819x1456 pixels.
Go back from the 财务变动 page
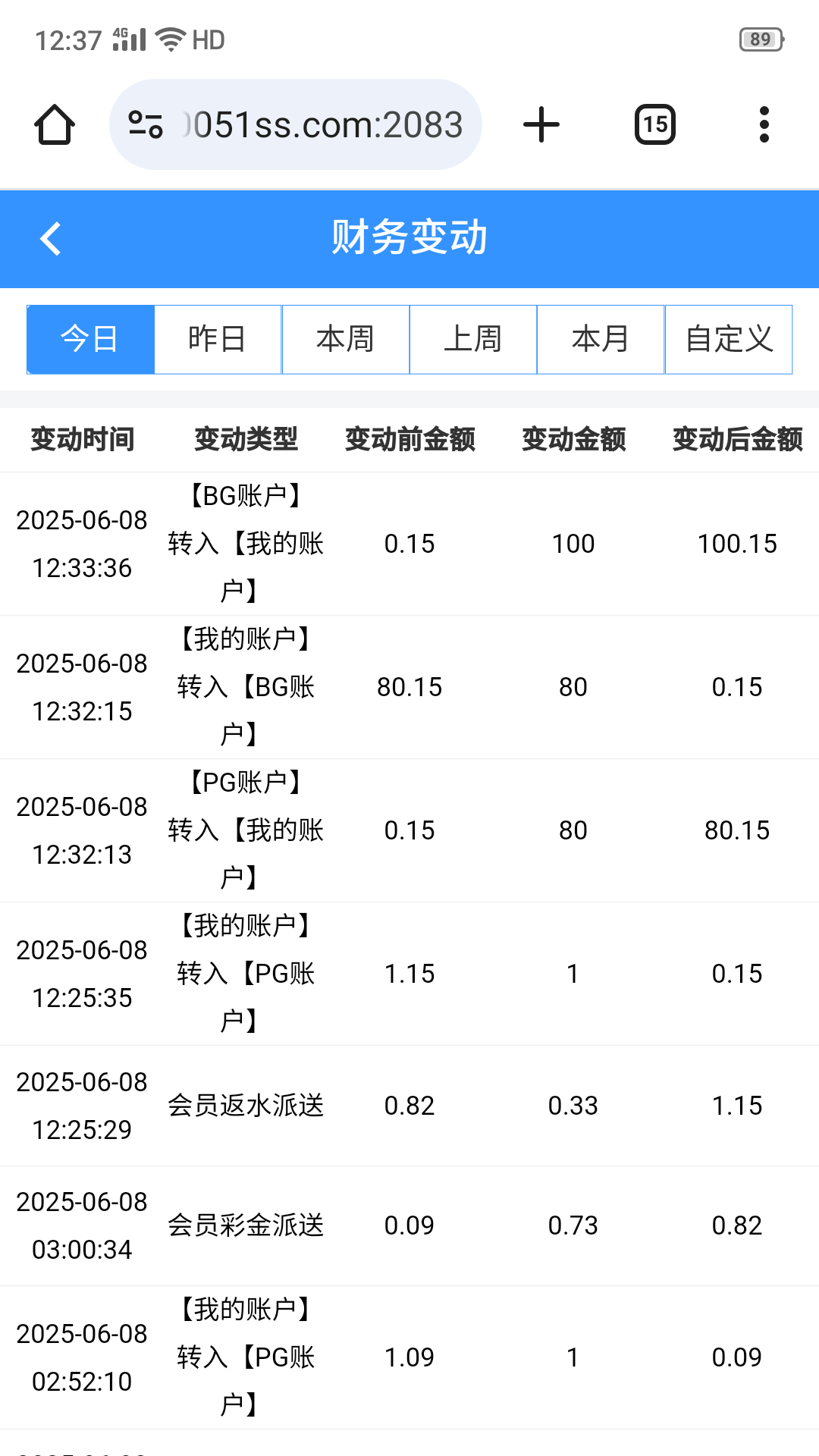coord(50,239)
